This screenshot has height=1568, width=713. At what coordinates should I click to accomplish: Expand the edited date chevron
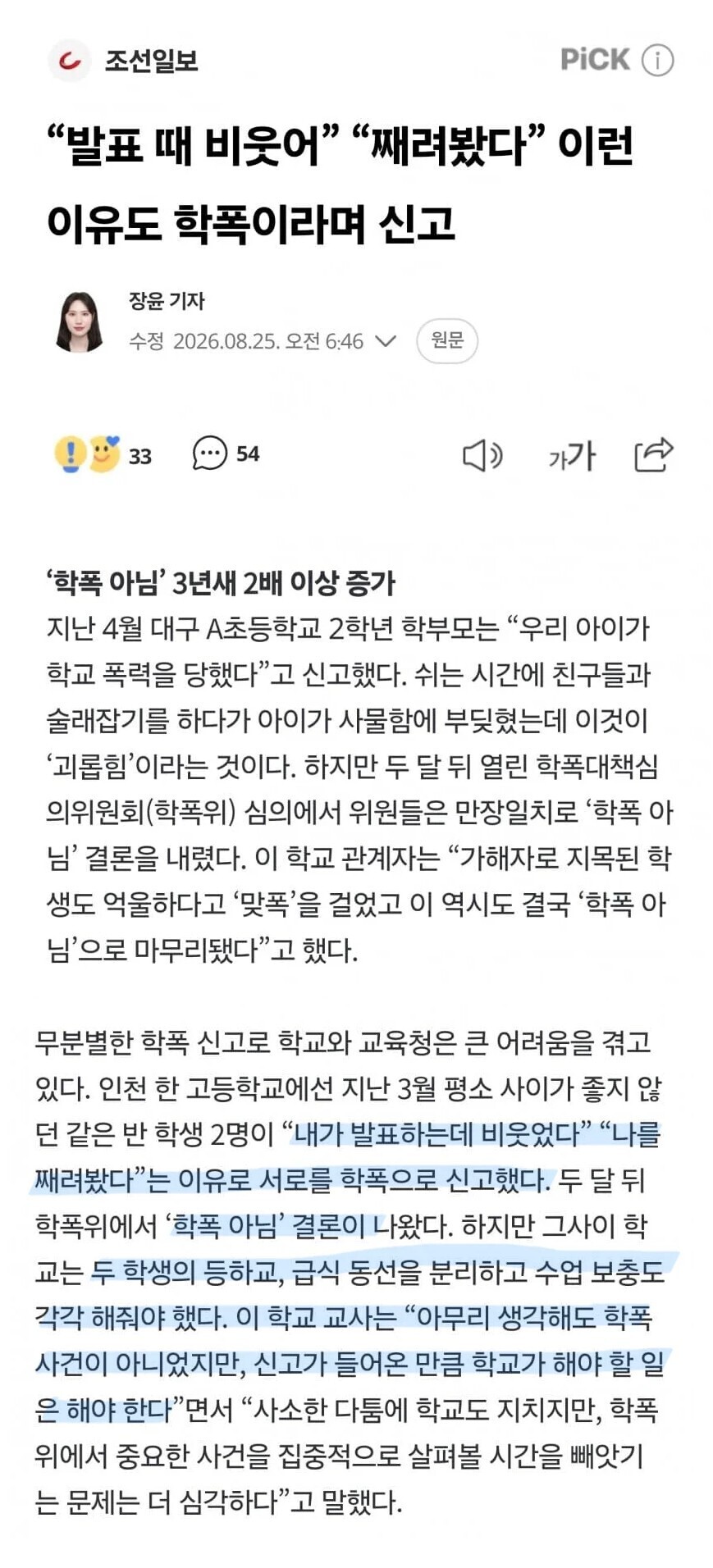(386, 340)
